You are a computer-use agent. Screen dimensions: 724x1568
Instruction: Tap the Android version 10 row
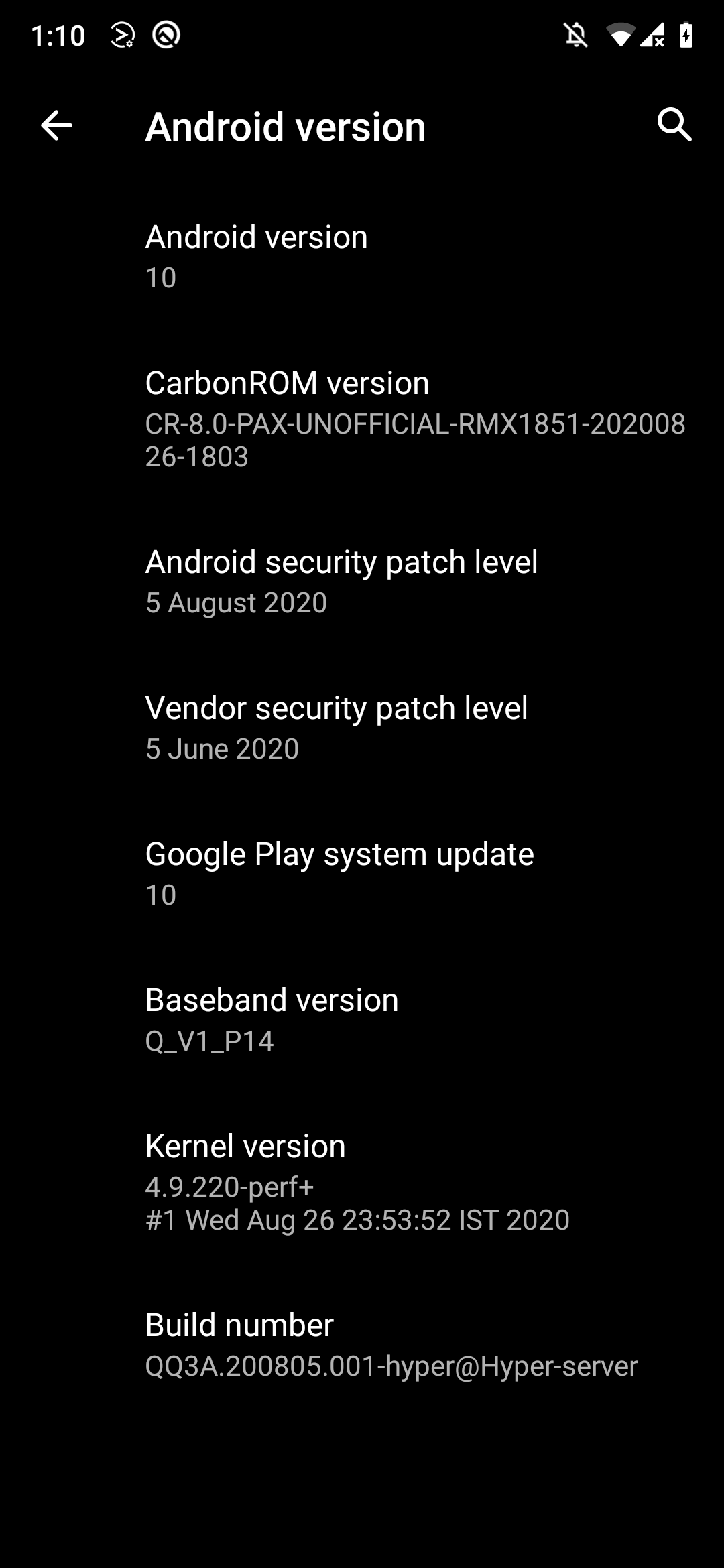pyautogui.click(x=362, y=257)
